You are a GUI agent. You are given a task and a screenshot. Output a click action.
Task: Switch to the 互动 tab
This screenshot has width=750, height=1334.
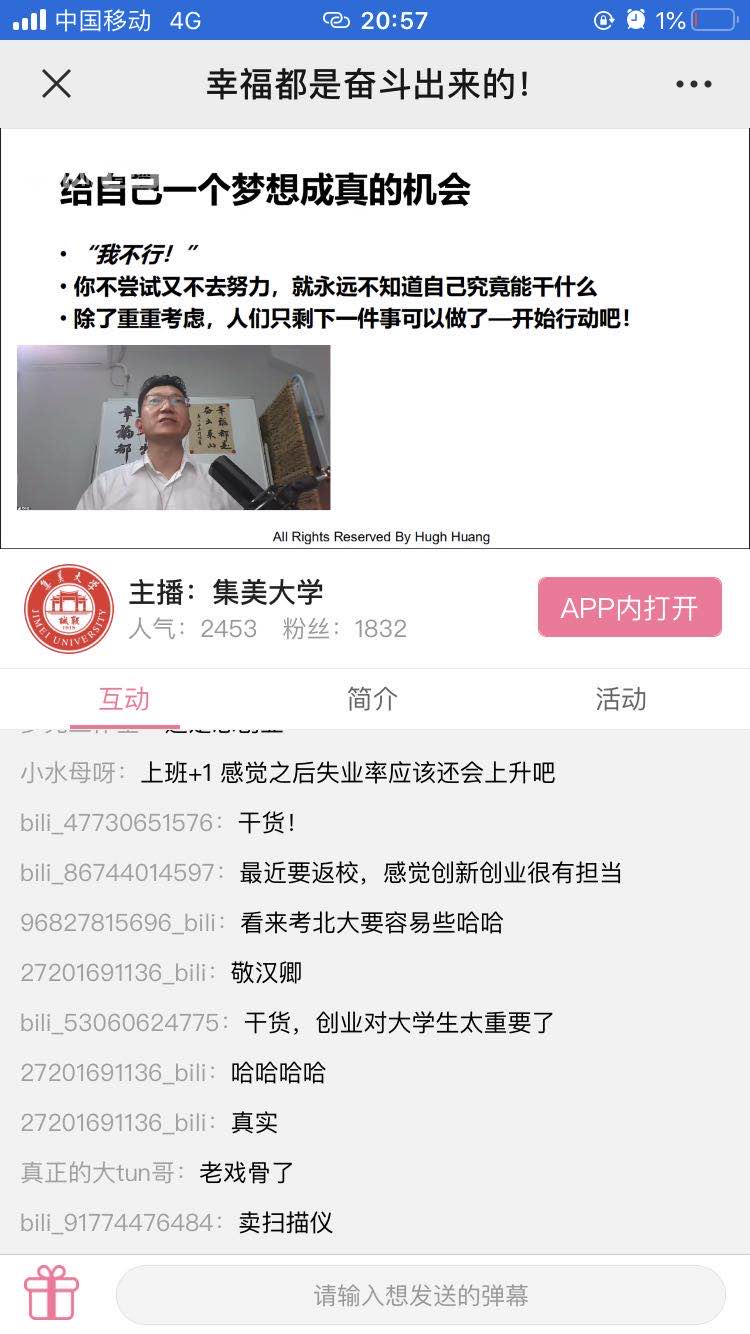tap(124, 699)
